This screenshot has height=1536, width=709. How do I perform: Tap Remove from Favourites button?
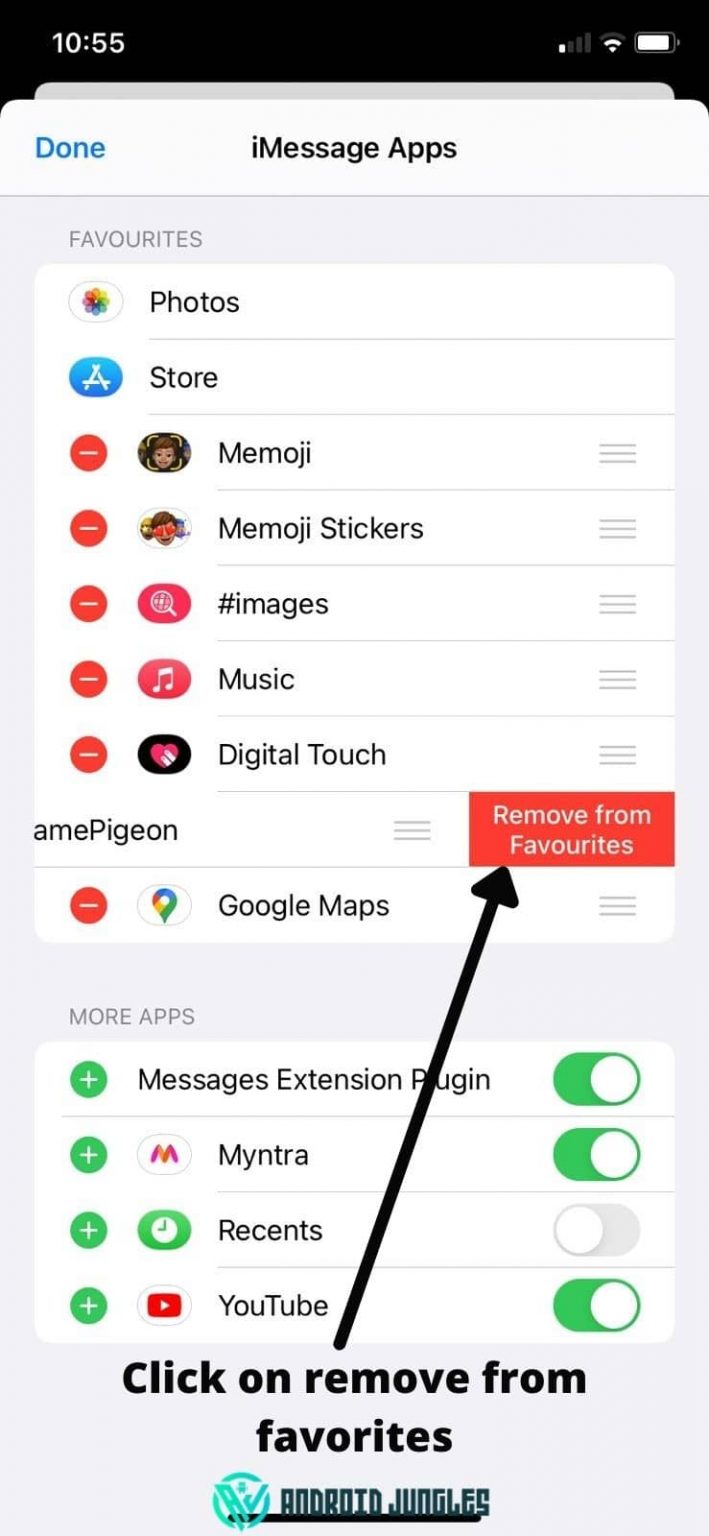[571, 829]
